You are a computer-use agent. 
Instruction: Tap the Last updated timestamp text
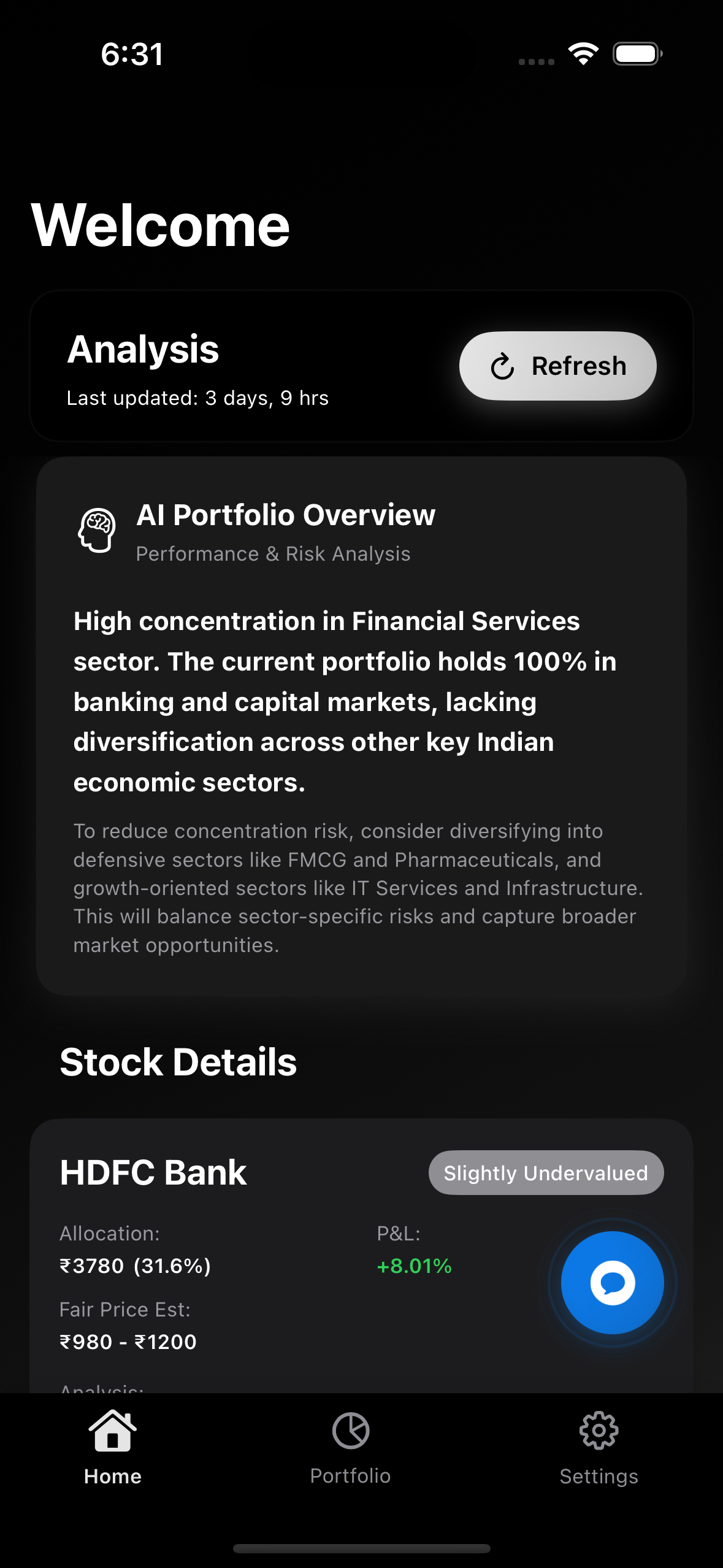[197, 398]
